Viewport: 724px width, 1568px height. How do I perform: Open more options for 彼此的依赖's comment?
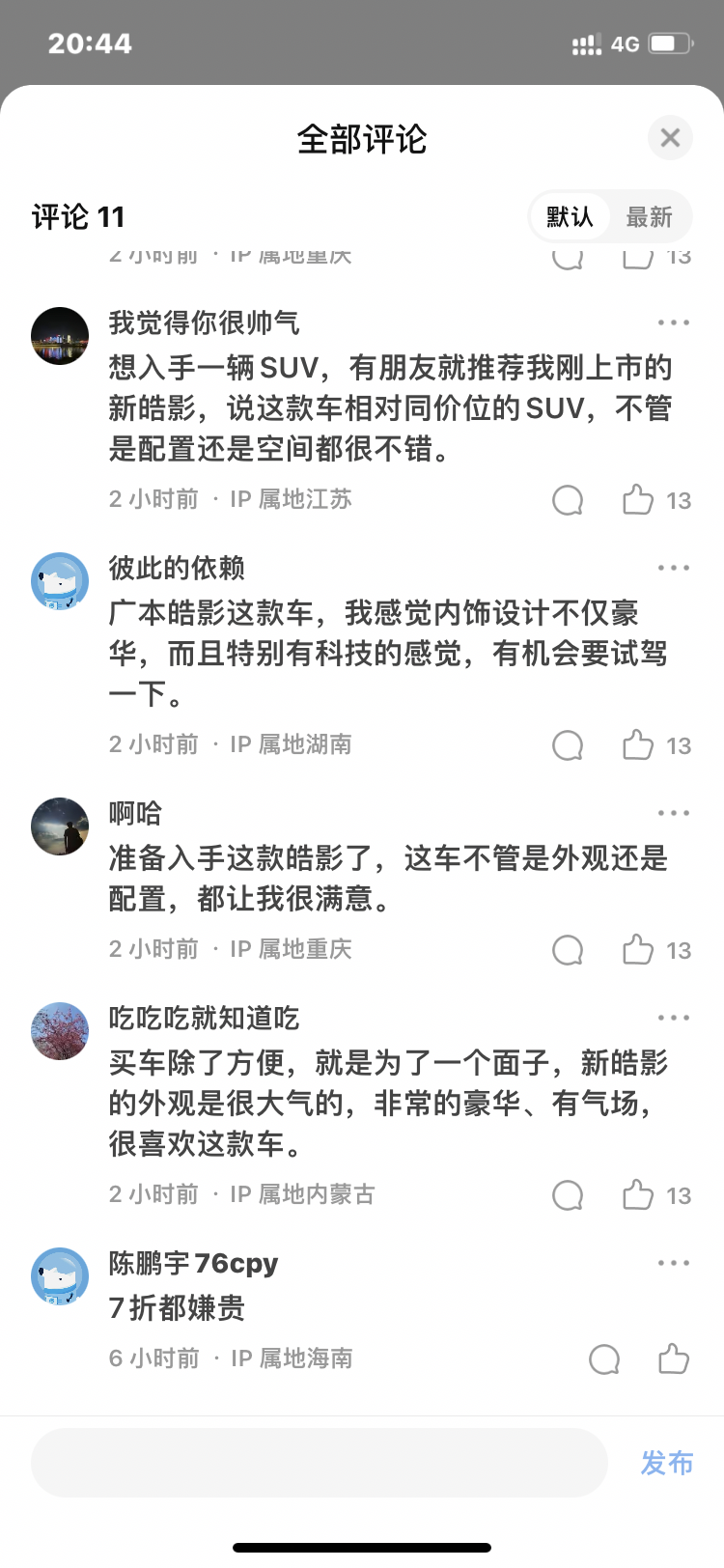click(x=673, y=568)
